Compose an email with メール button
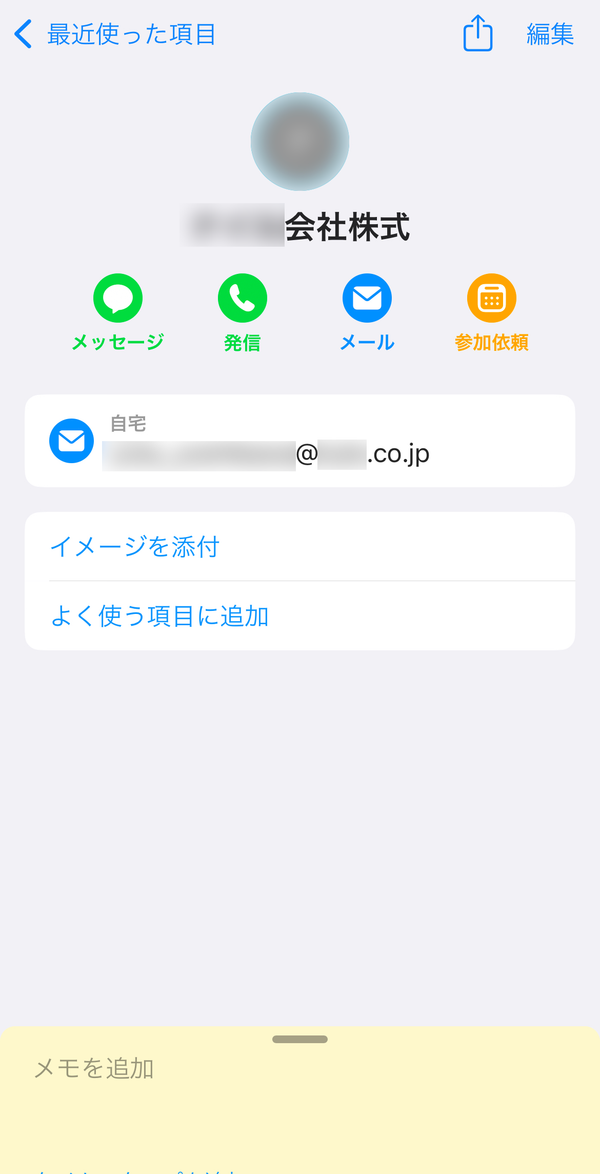 coord(367,313)
